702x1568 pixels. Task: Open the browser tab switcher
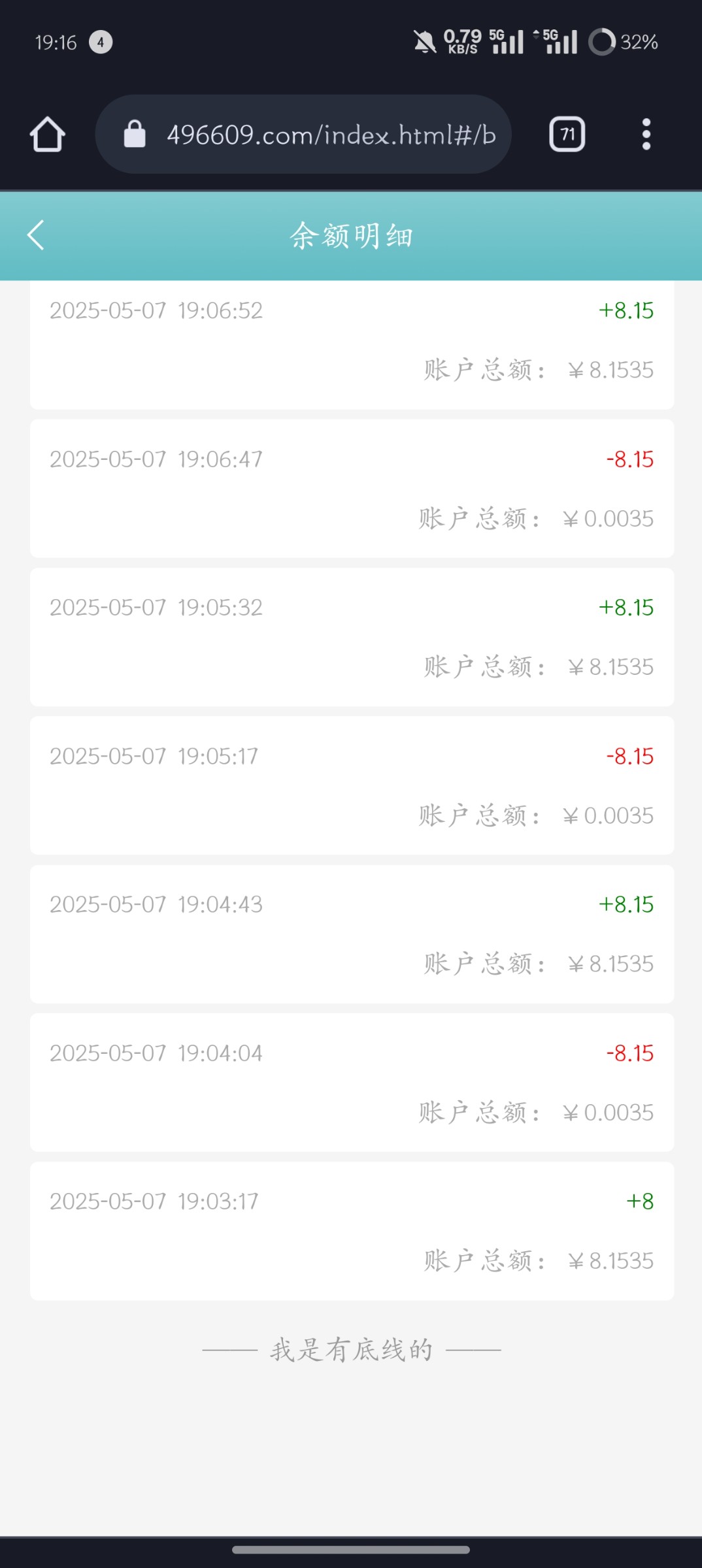tap(567, 135)
